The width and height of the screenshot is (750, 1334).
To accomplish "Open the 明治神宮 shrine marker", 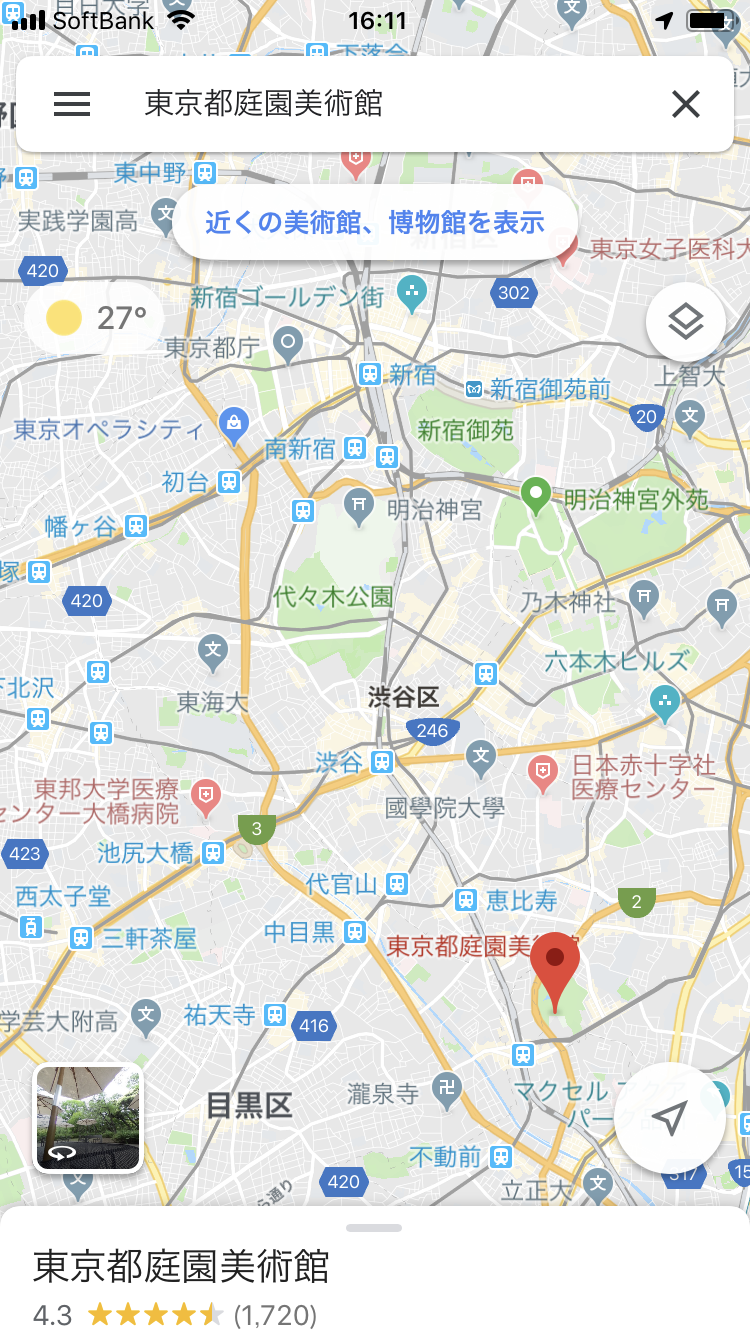I will coord(359,504).
